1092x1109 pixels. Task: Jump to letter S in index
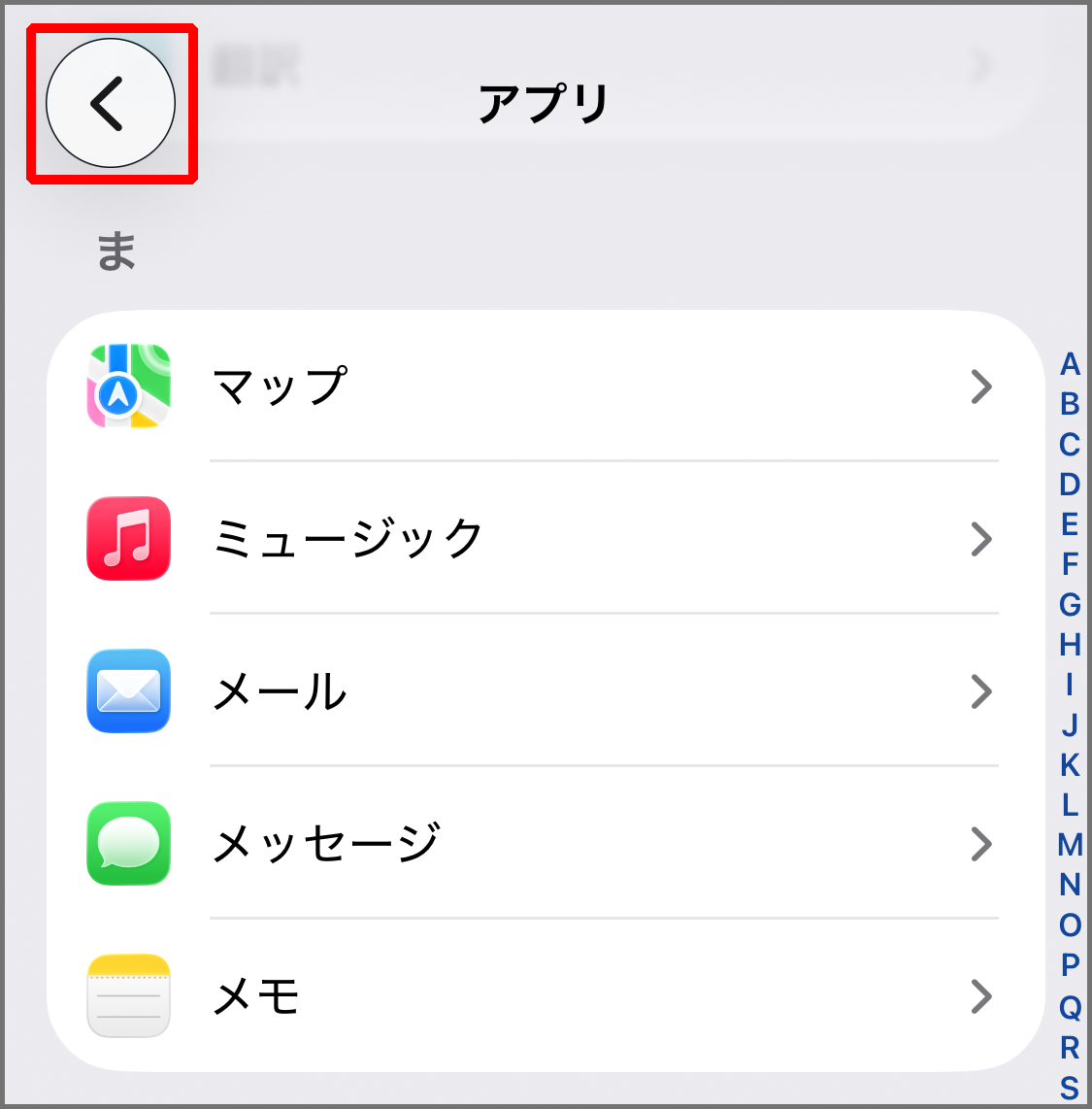click(x=1070, y=1088)
